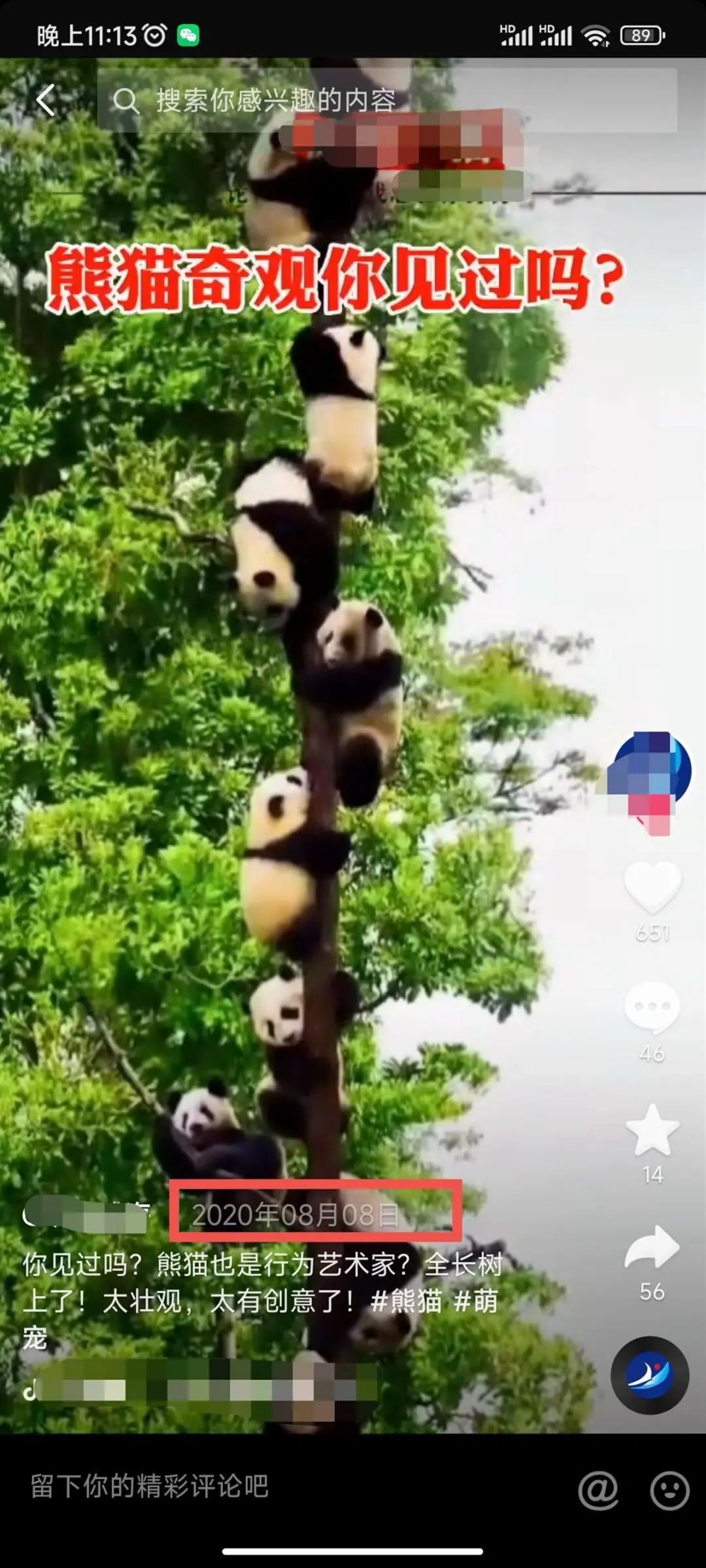Go back using the top-left arrow
The height and width of the screenshot is (1568, 706).
pyautogui.click(x=46, y=100)
